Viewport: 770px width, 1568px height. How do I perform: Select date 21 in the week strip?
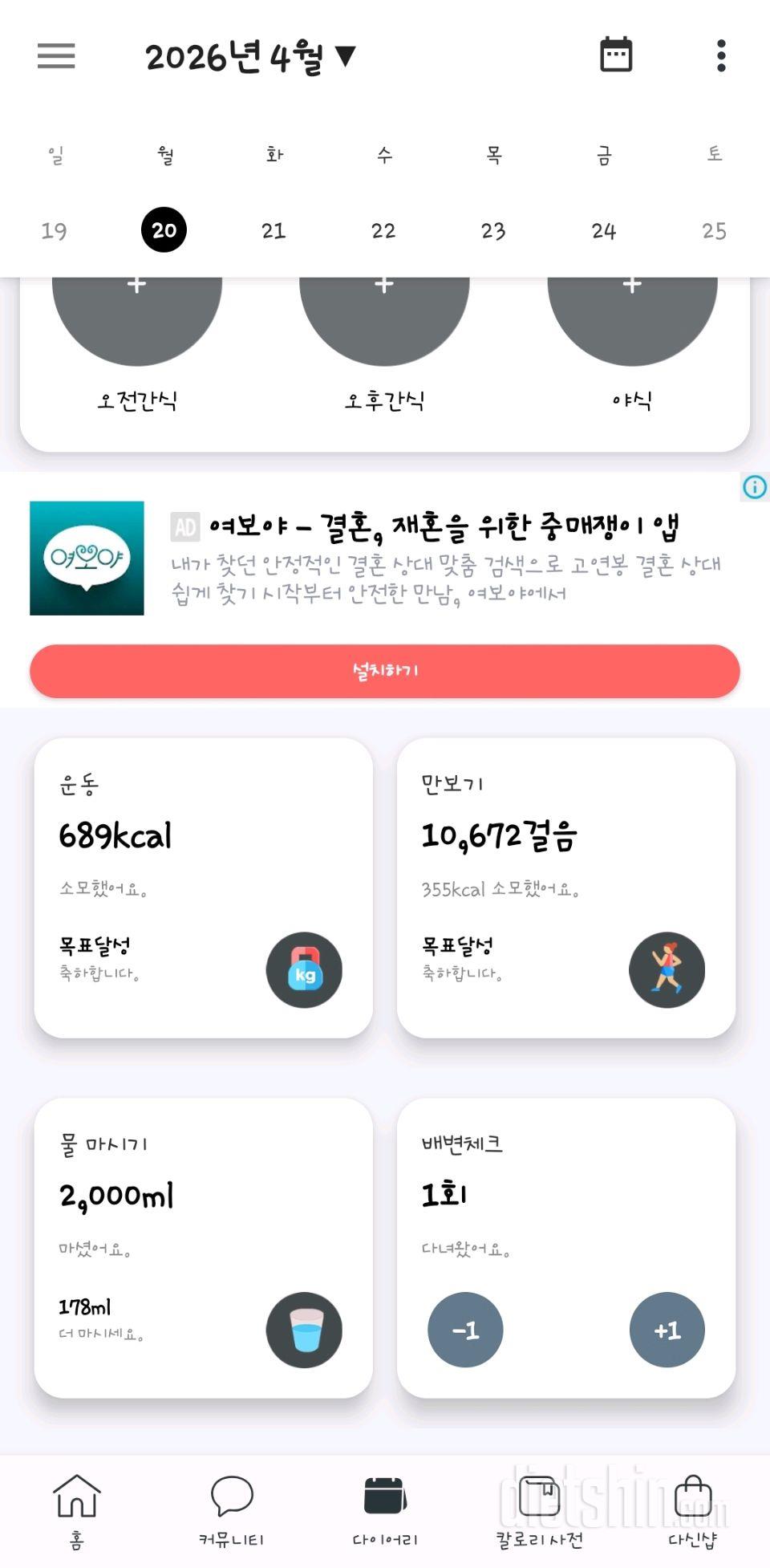click(274, 231)
